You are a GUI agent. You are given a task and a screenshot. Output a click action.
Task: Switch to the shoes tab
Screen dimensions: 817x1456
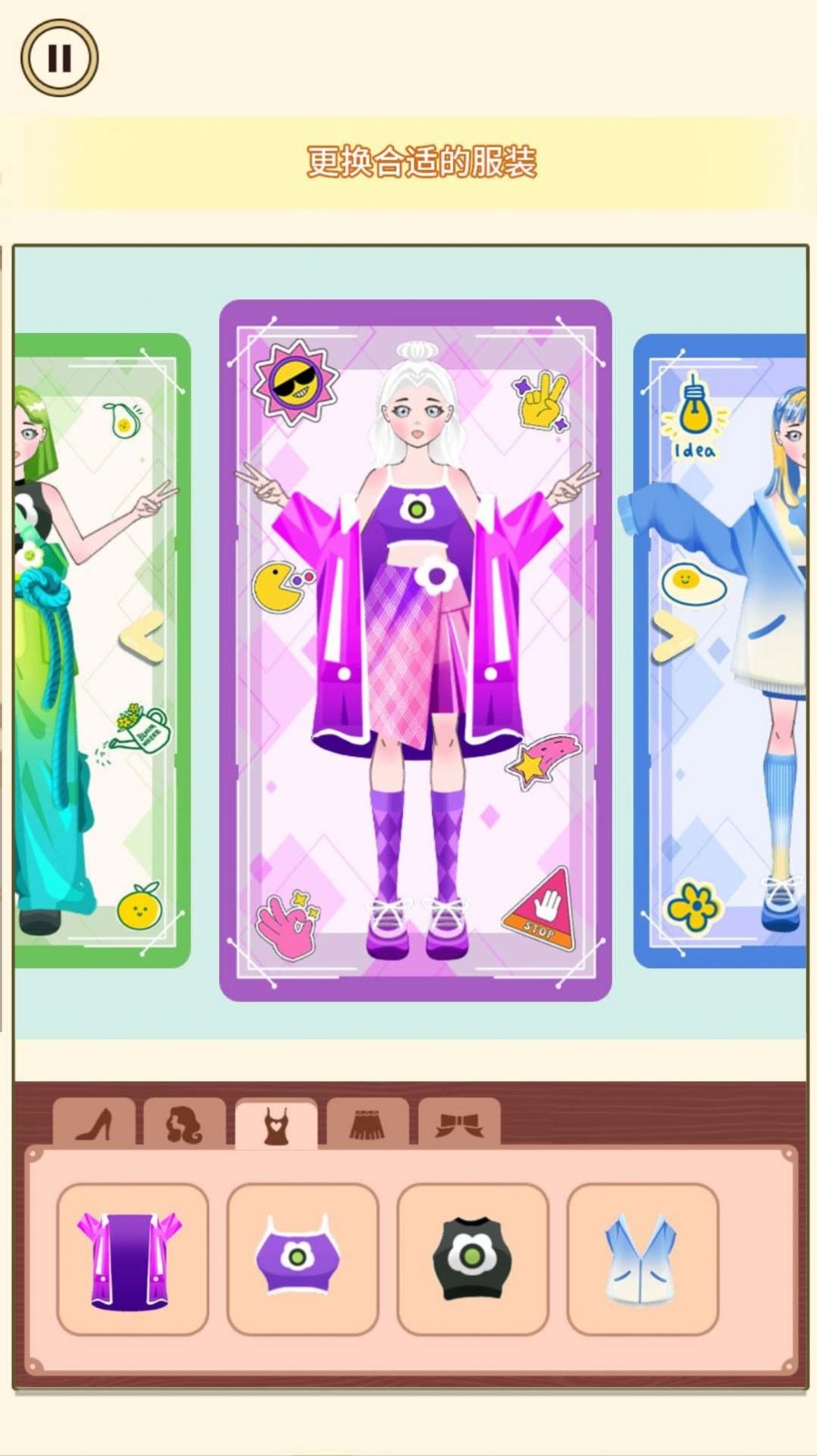click(95, 1125)
